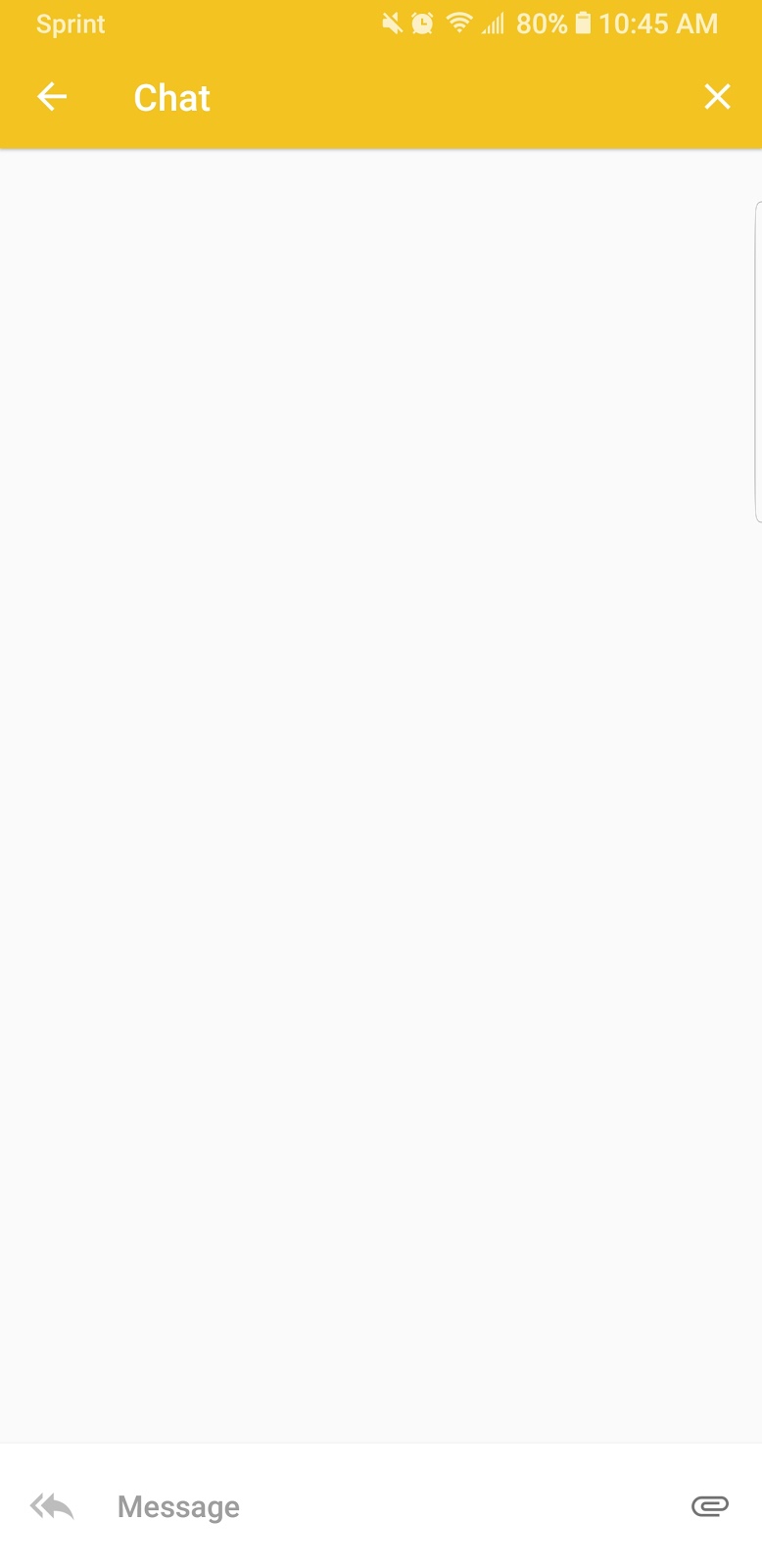
Task: Close the chat with the X icon
Action: pyautogui.click(x=717, y=97)
